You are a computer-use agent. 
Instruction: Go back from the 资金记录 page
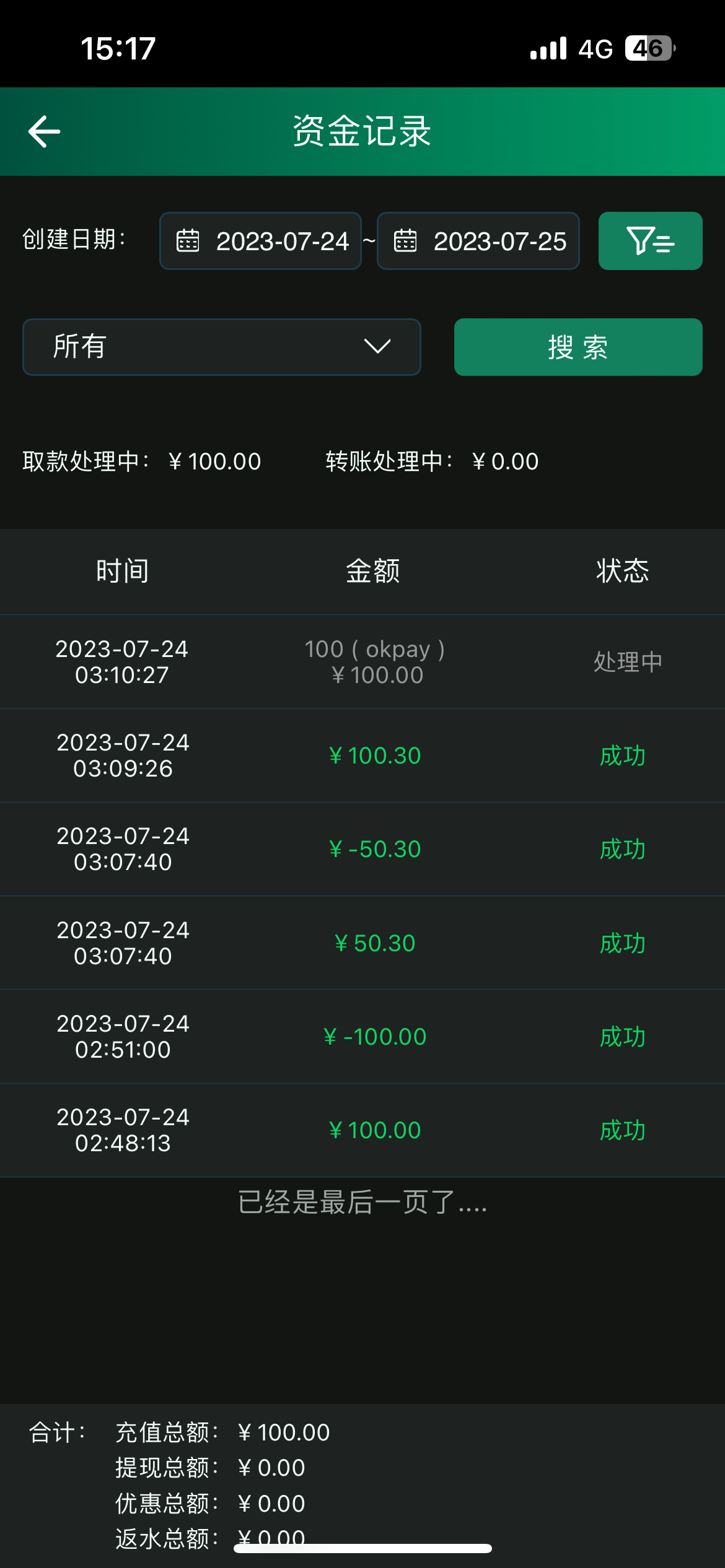point(45,131)
